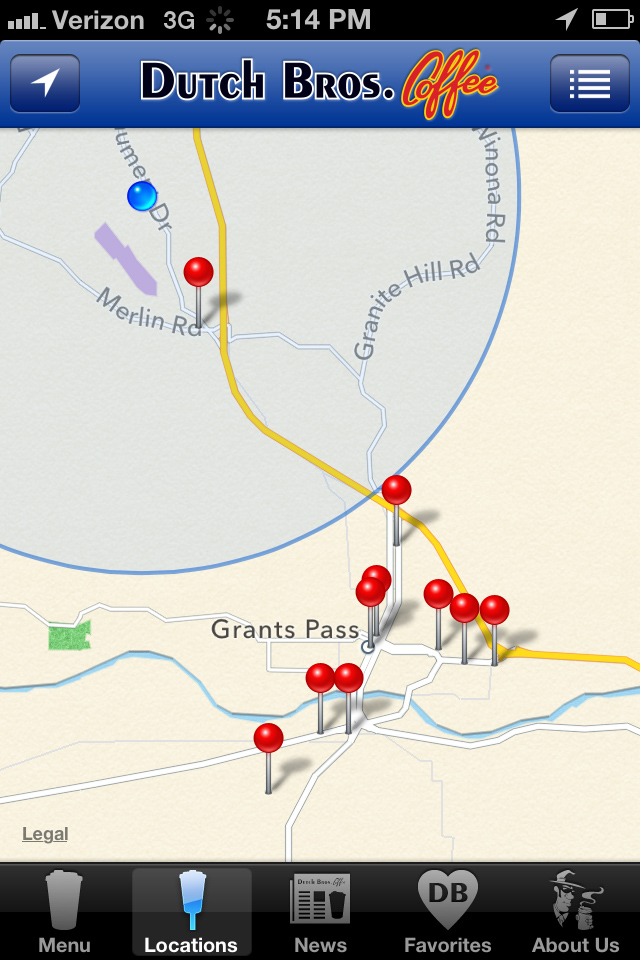Image resolution: width=640 pixels, height=960 pixels.
Task: Switch to the Menu tab
Action: click(x=64, y=912)
